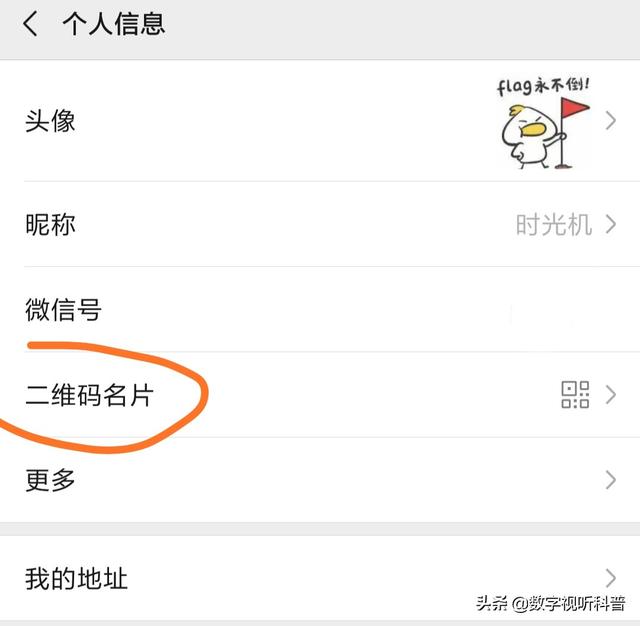Open the 微信号 row
The height and width of the screenshot is (626, 640).
click(320, 310)
